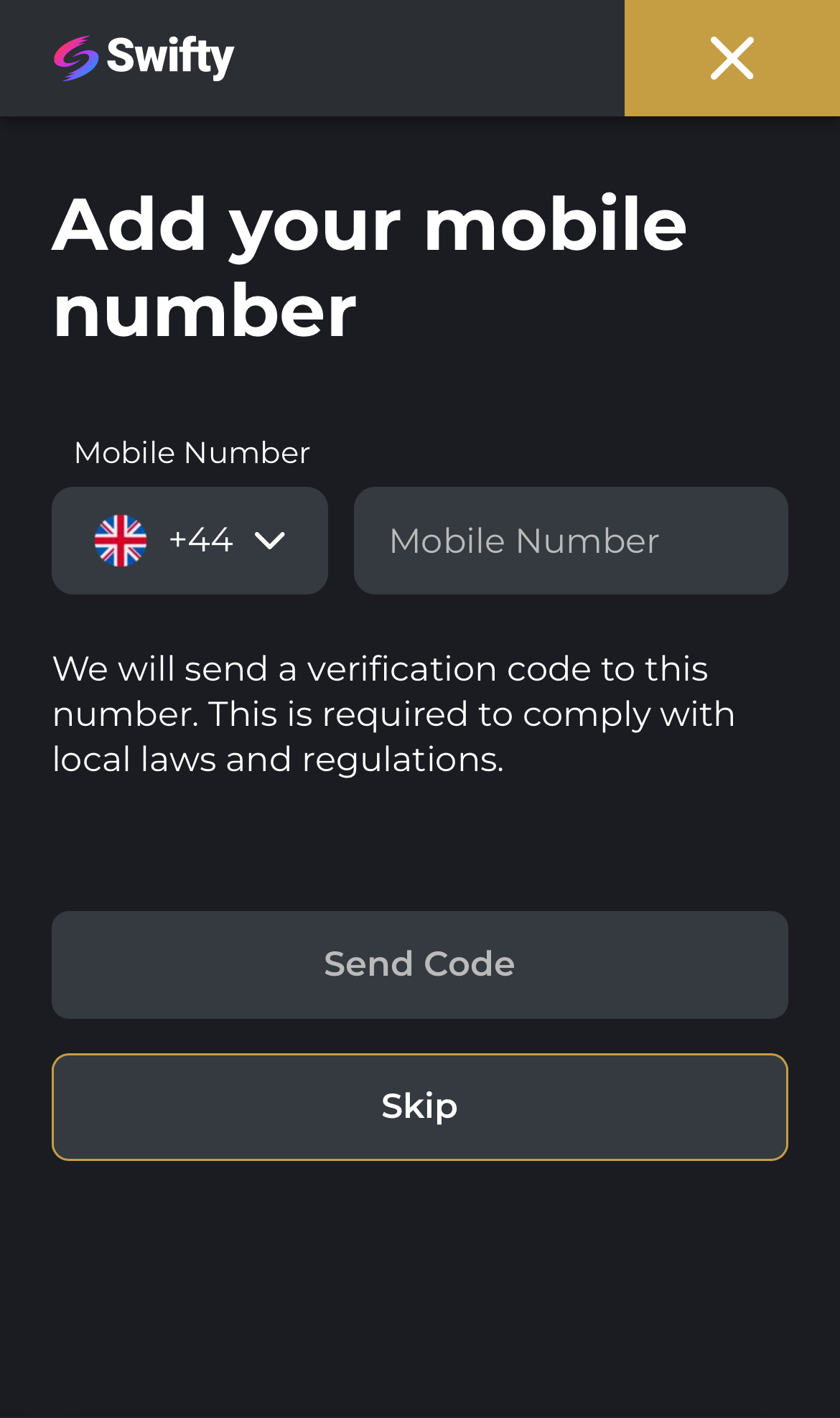
Task: Tap the verification code explanation text
Action: 394,712
